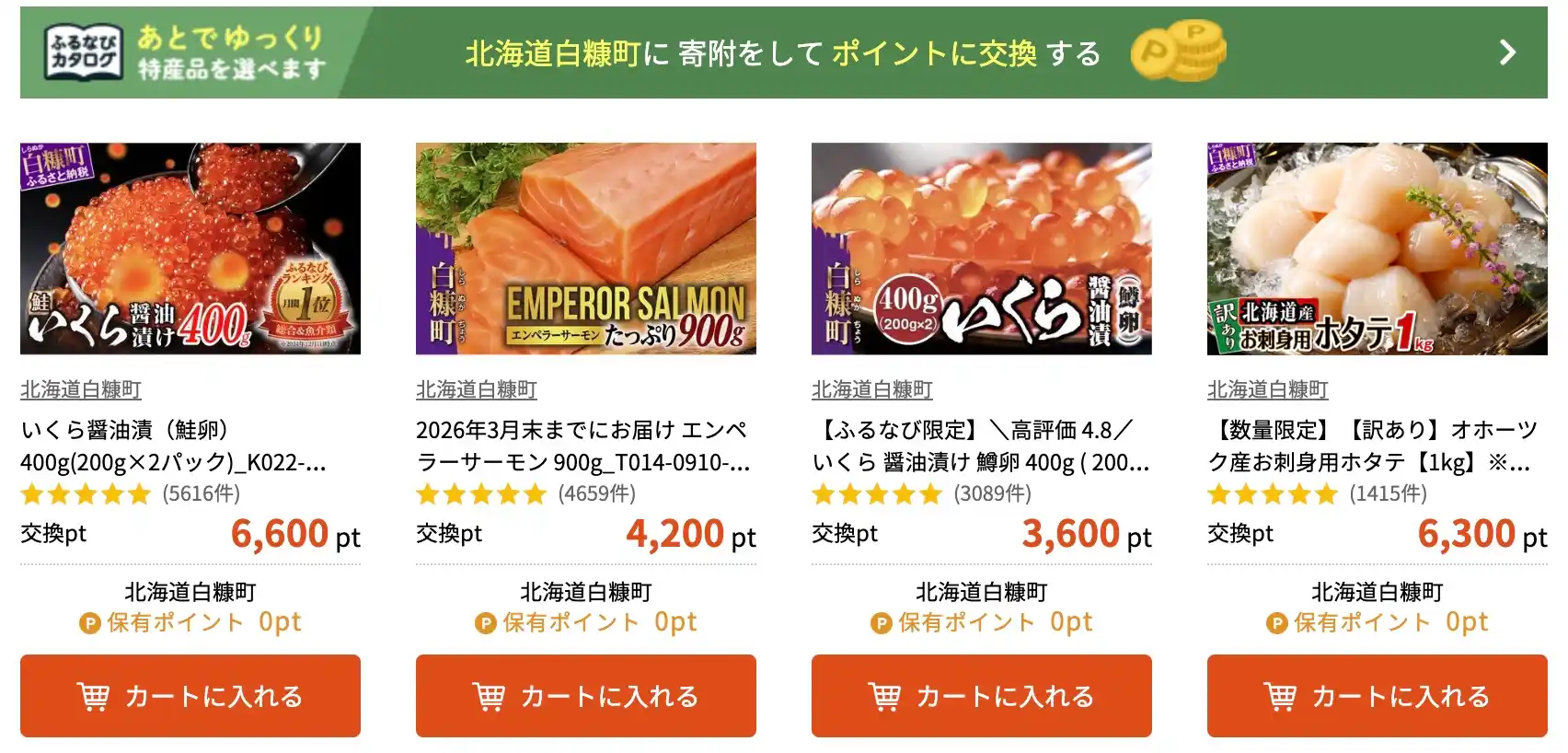Tap 北海道白糠町 link above ふるなび限定 いくら
This screenshot has height=753, width=1568.
point(872,390)
